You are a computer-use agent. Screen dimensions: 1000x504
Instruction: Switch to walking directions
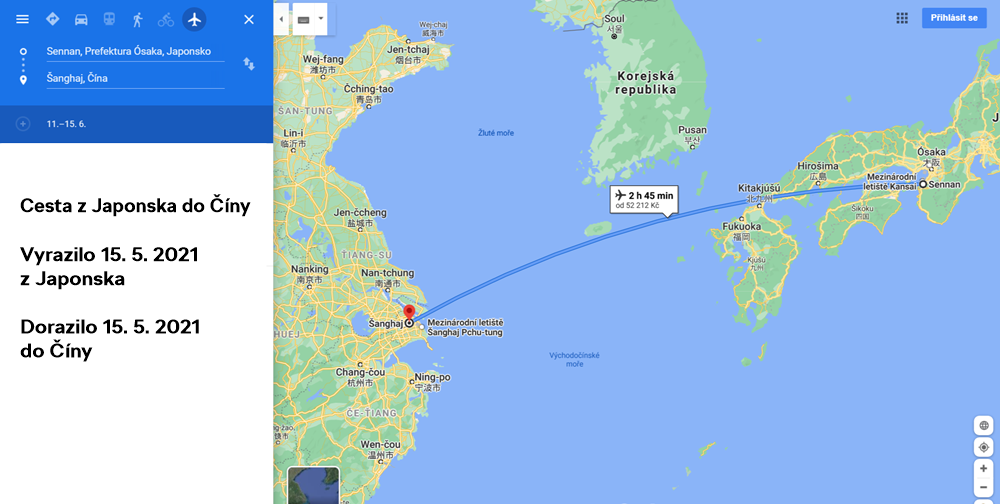pyautogui.click(x=137, y=19)
